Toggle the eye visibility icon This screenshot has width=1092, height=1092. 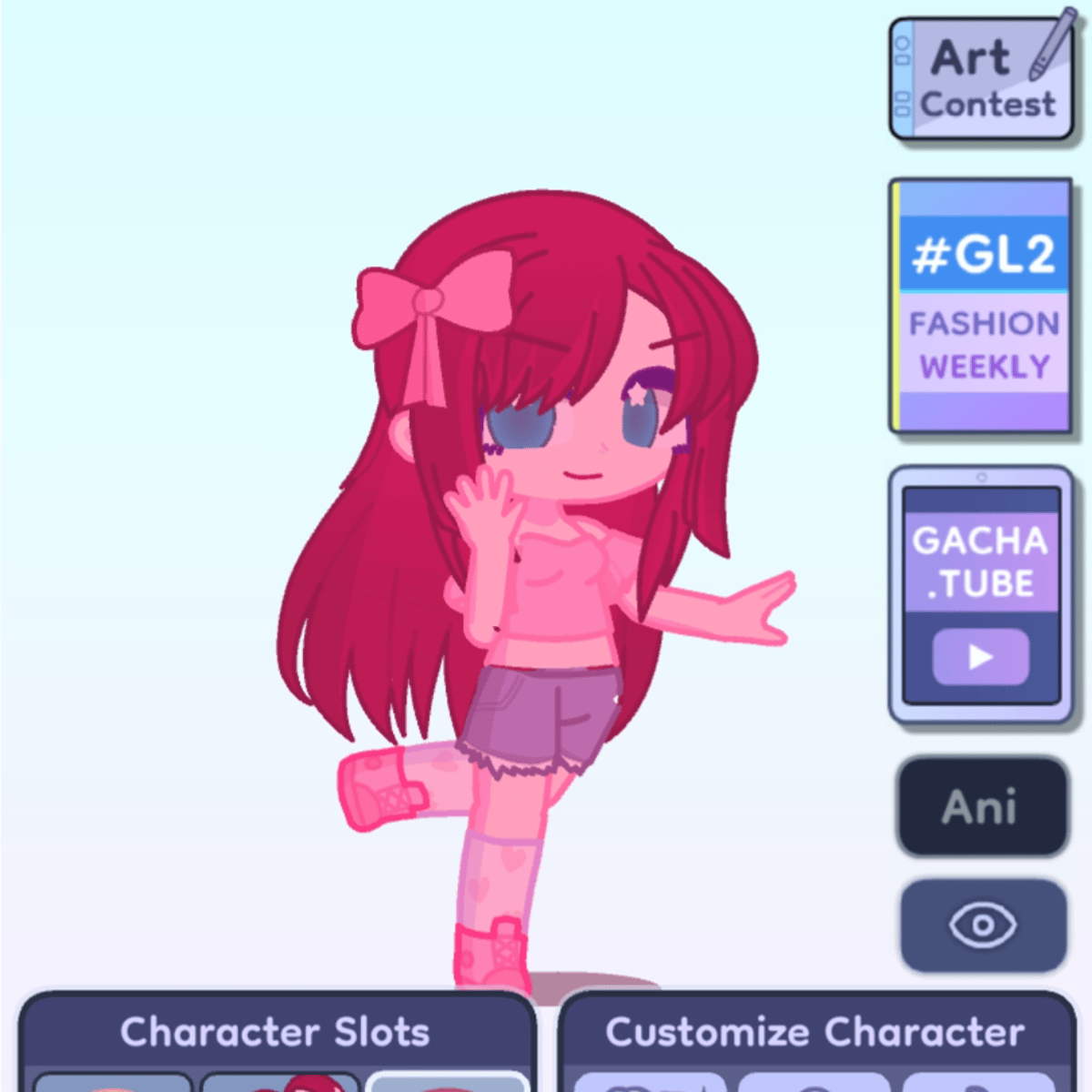tap(982, 925)
